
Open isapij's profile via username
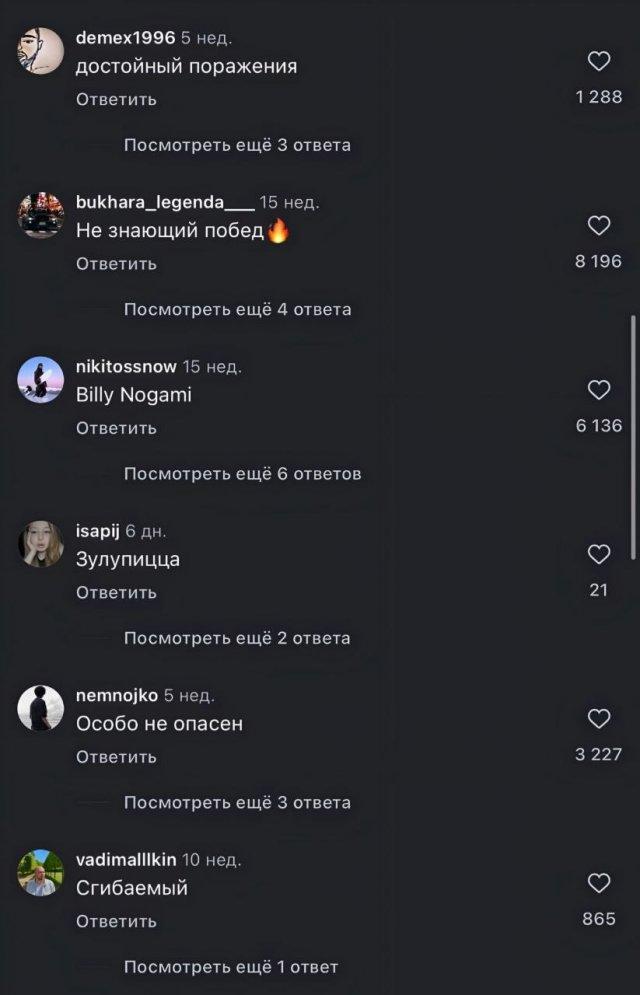[x=97, y=531]
